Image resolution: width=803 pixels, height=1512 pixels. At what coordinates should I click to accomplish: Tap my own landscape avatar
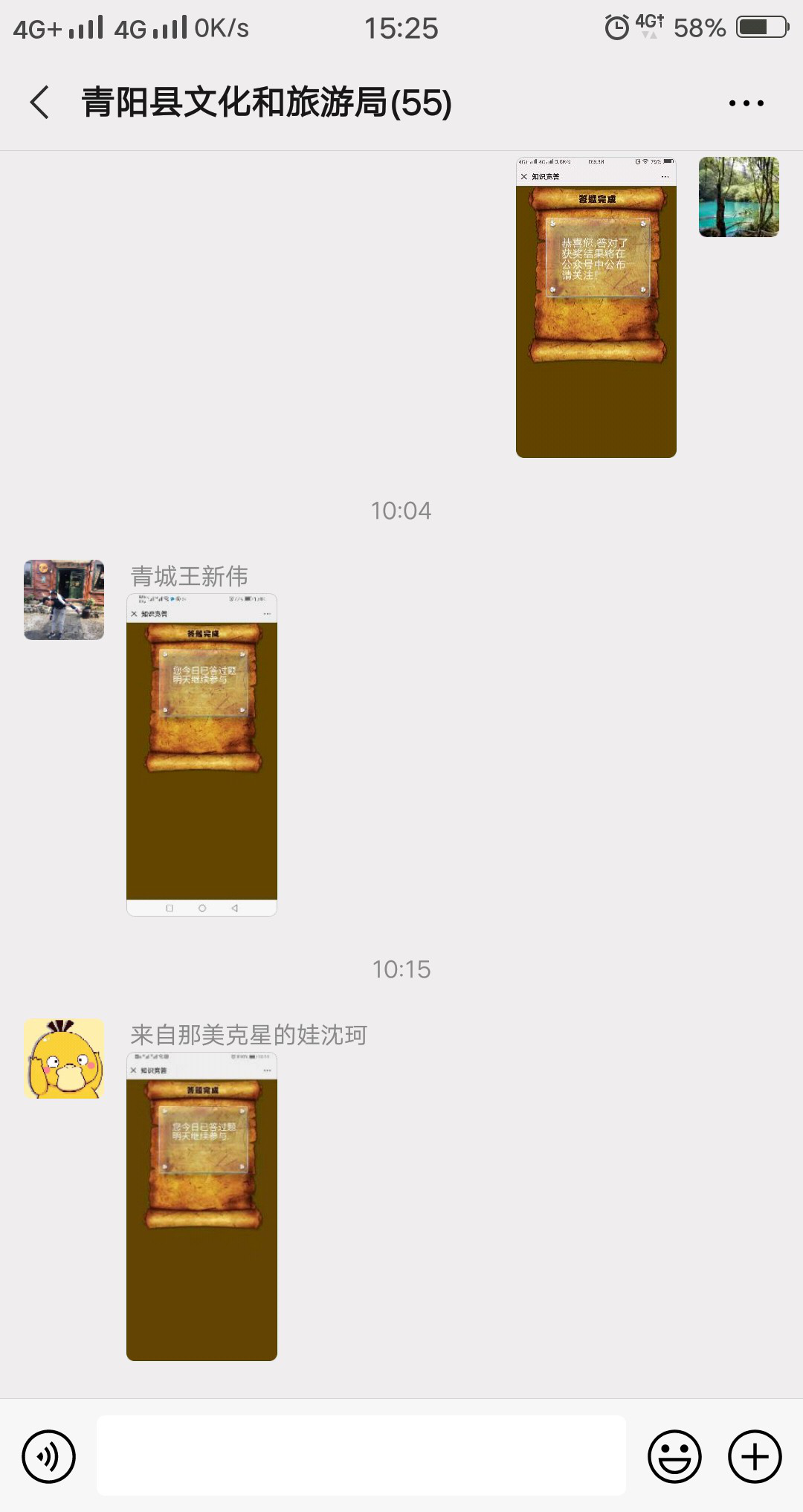tap(738, 197)
